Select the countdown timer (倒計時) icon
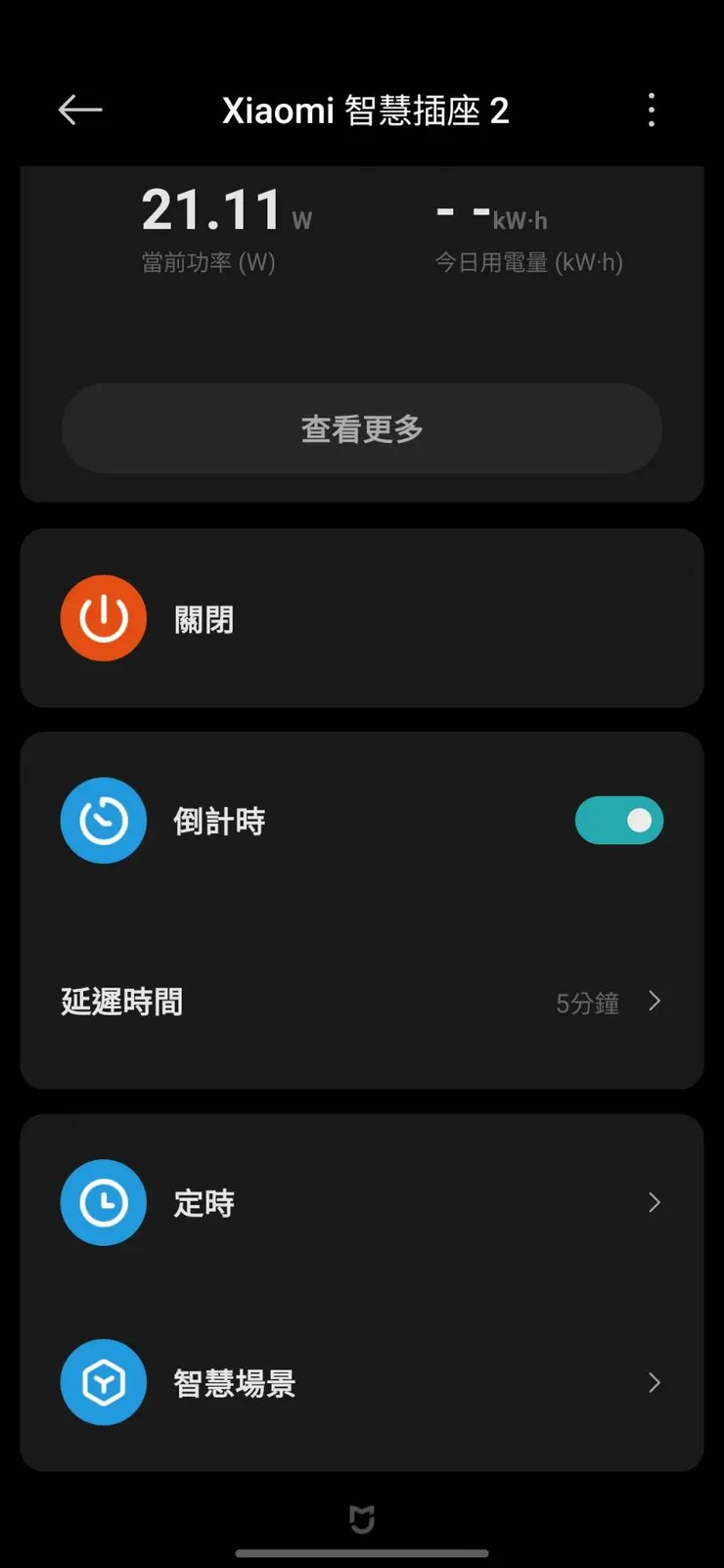 103,820
